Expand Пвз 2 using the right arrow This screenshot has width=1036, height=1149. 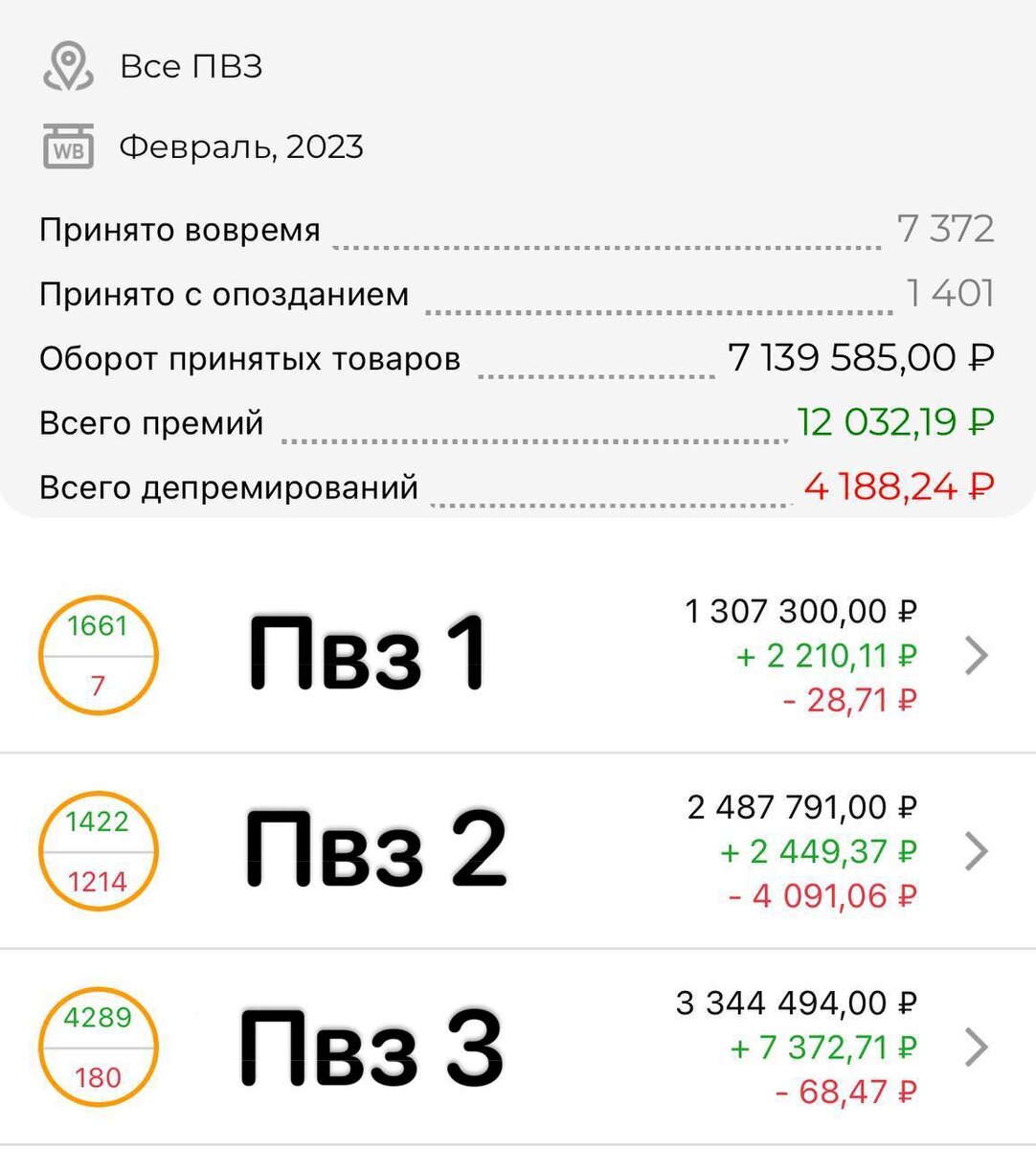click(x=979, y=848)
